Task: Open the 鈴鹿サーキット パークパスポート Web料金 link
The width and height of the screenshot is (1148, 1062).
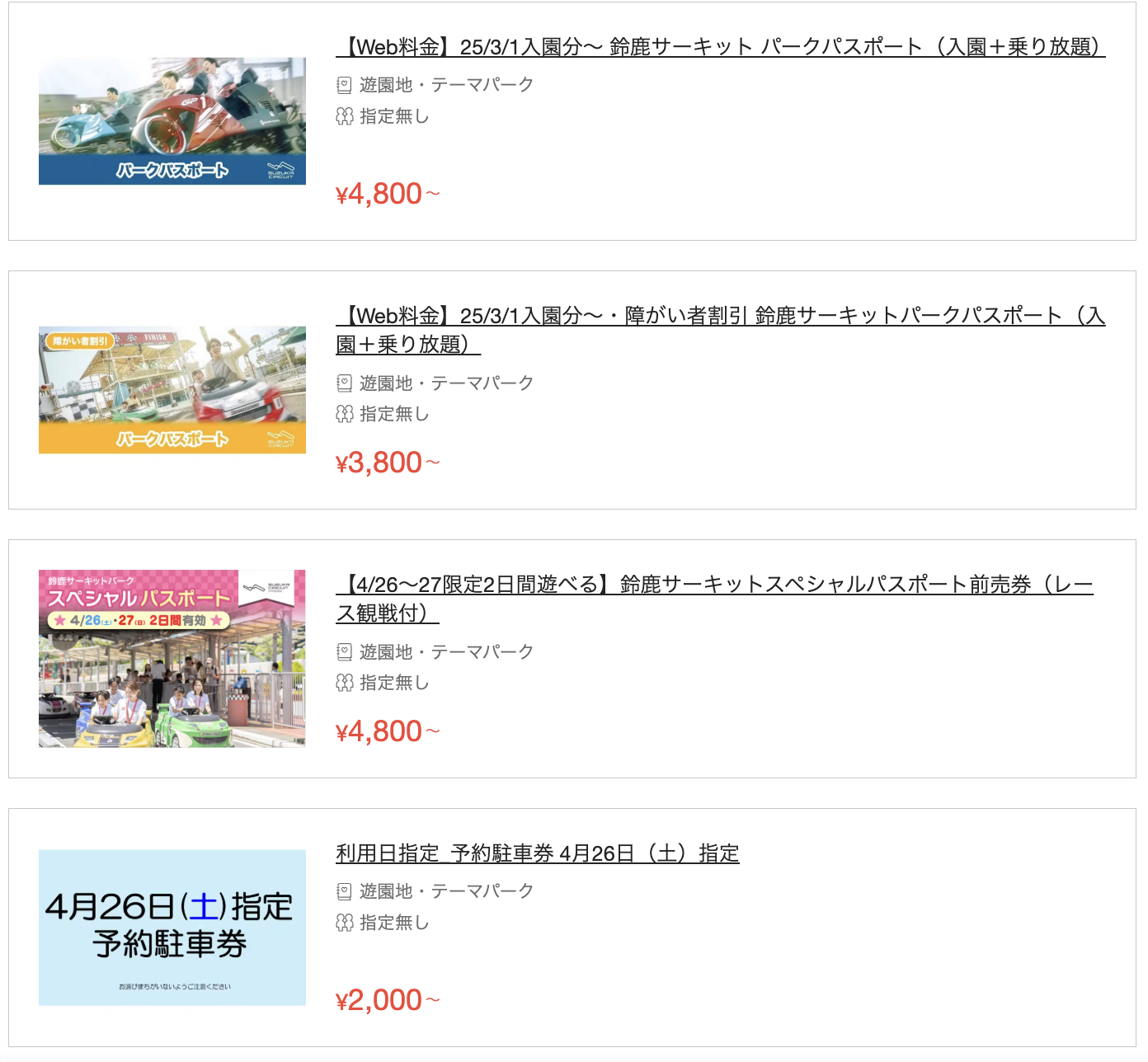Action: pyautogui.click(x=719, y=47)
